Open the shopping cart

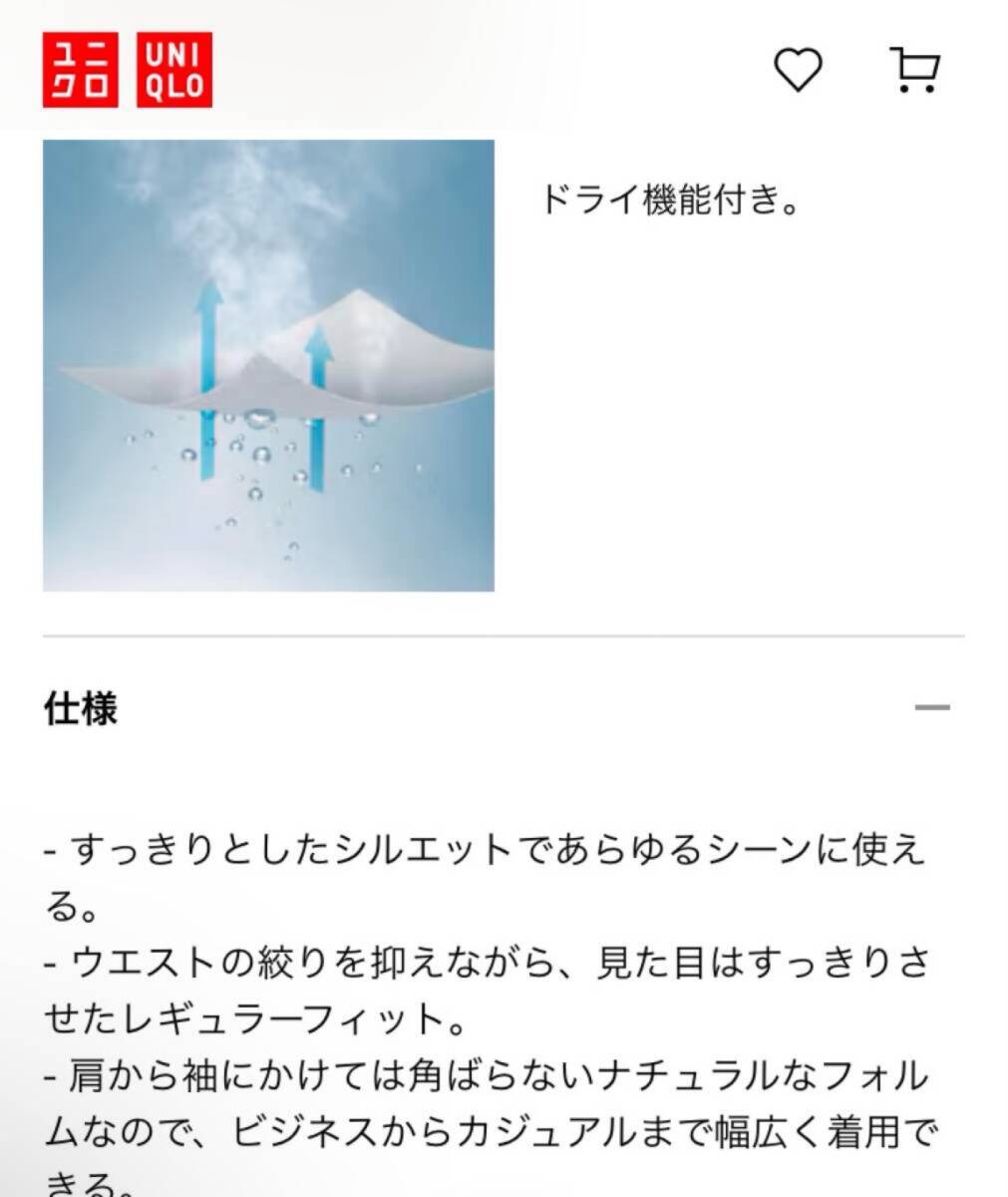point(913,70)
